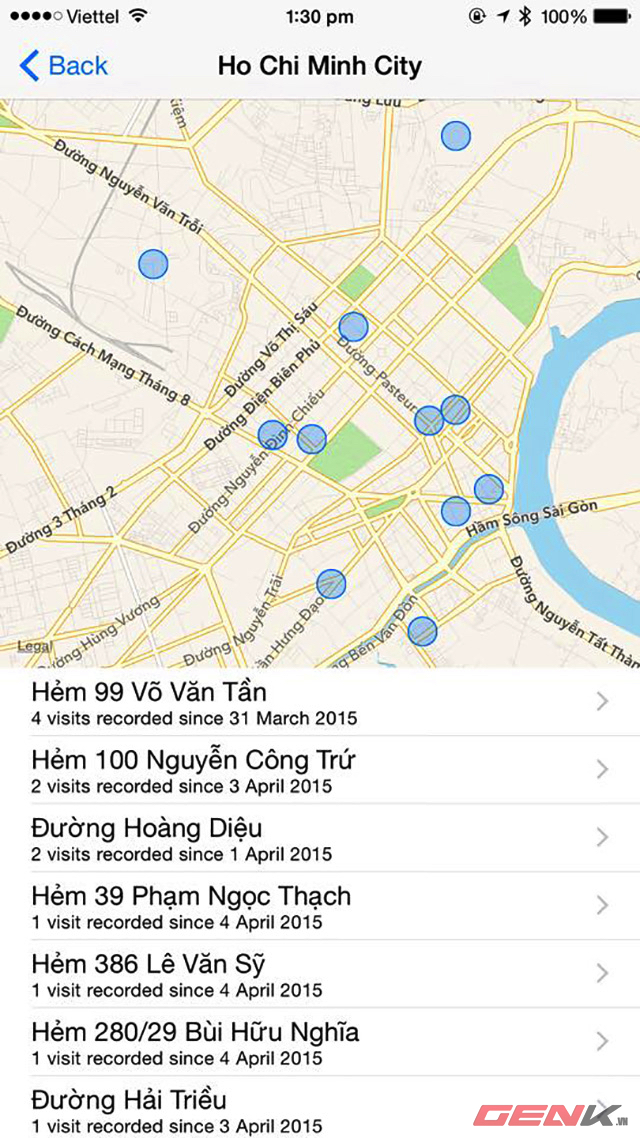
Task: Select Hẻm 386 Lê Văn Sỹ
Action: click(320, 974)
